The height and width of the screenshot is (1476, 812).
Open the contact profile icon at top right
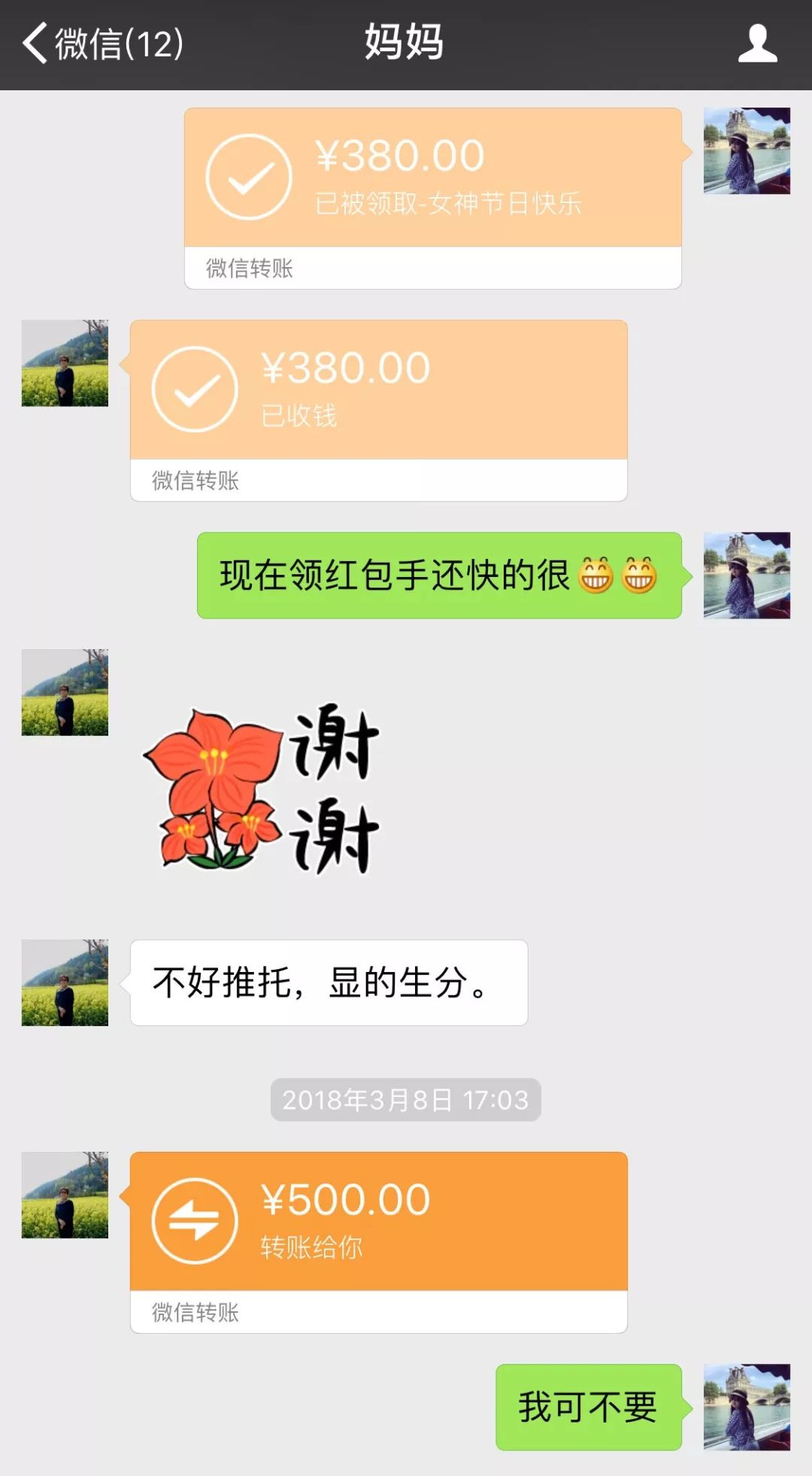(759, 43)
